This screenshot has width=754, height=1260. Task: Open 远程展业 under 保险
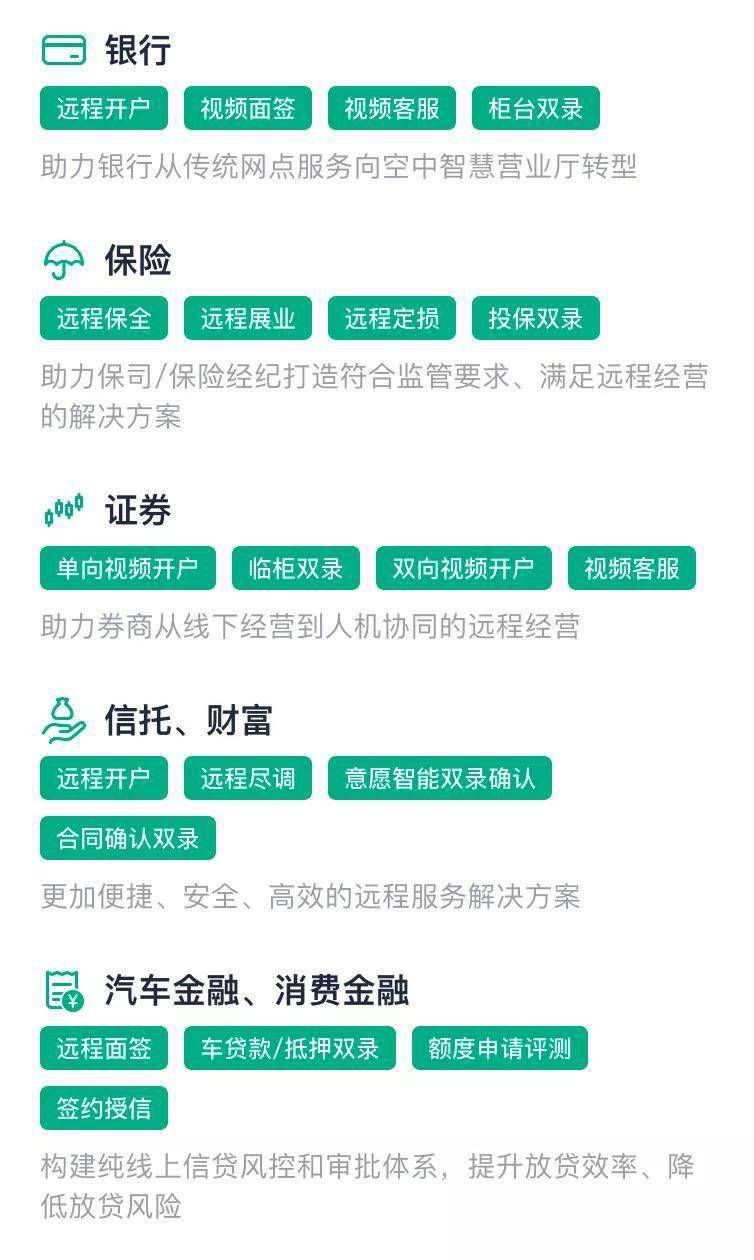(248, 319)
